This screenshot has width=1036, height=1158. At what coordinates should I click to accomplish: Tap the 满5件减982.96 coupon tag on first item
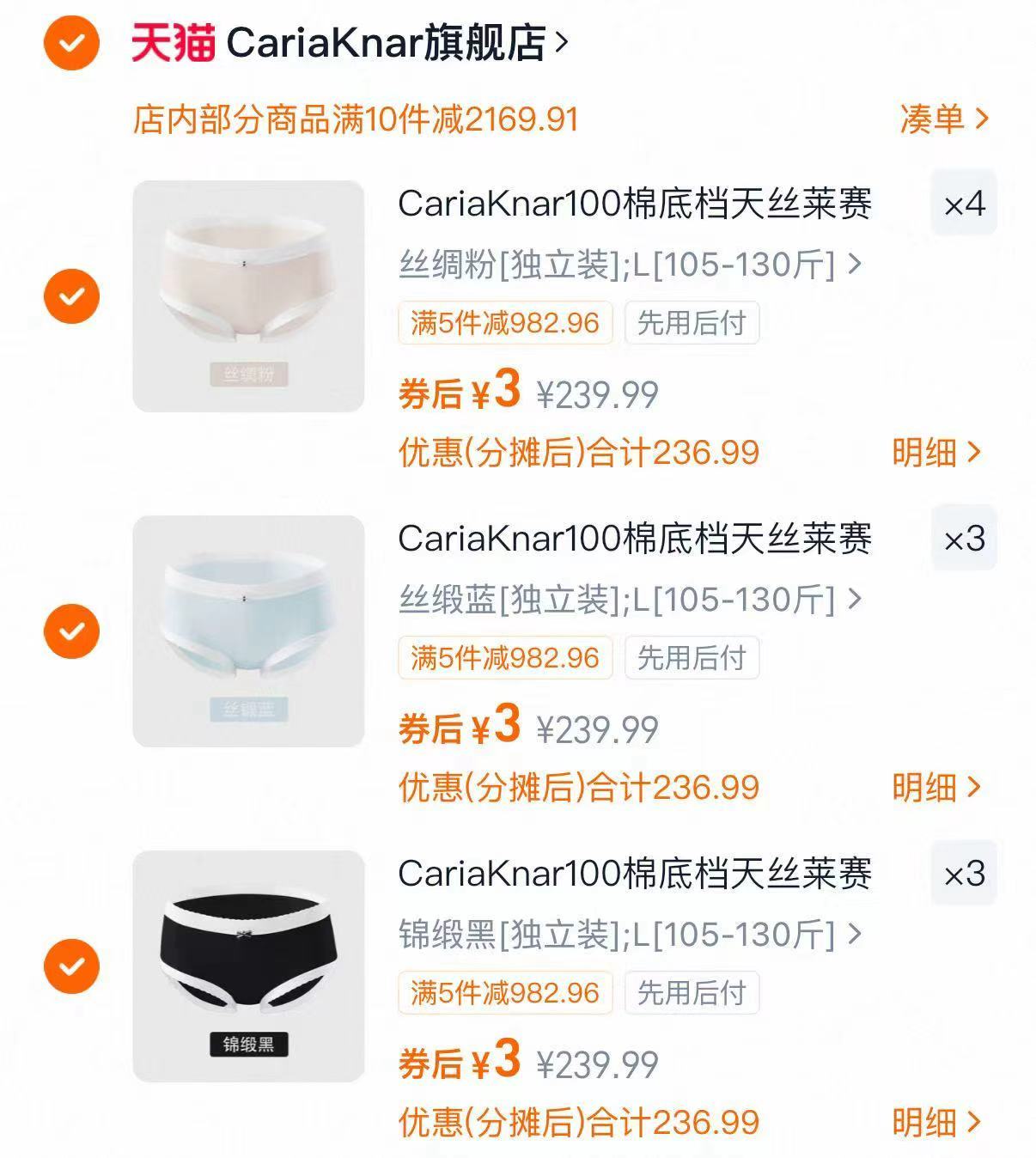pyautogui.click(x=503, y=323)
